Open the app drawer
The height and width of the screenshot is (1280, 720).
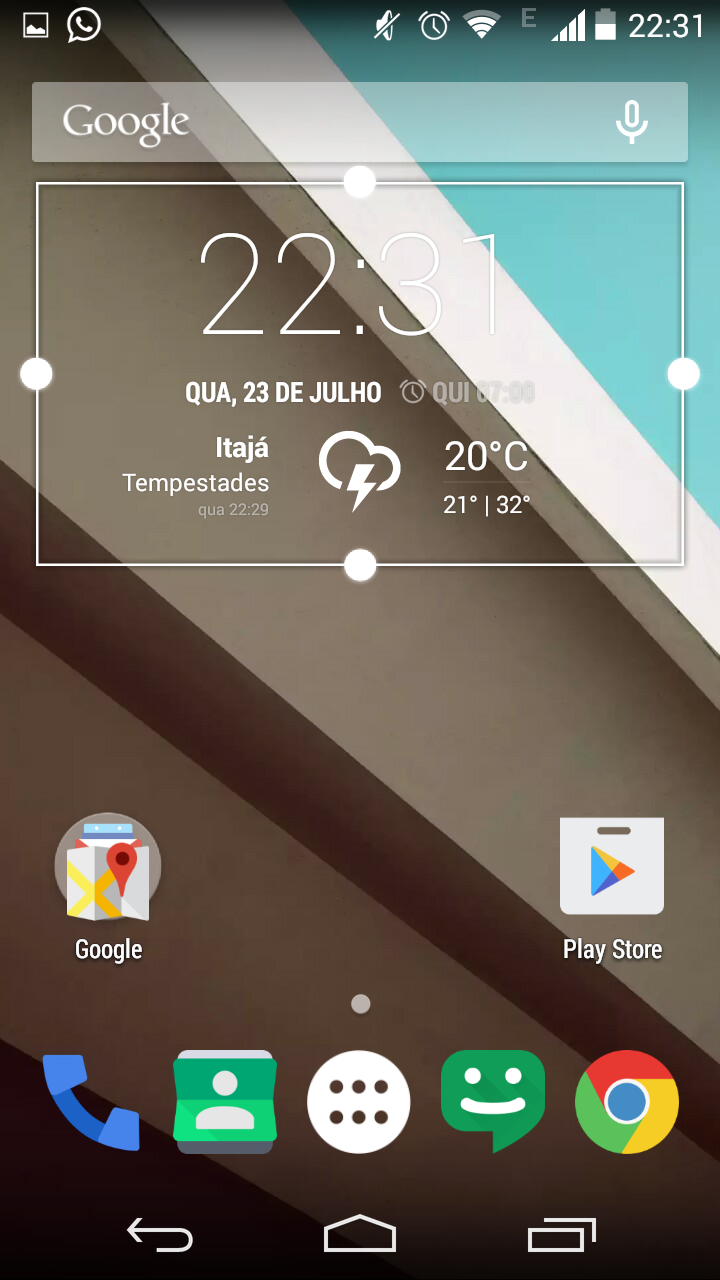coord(359,1102)
